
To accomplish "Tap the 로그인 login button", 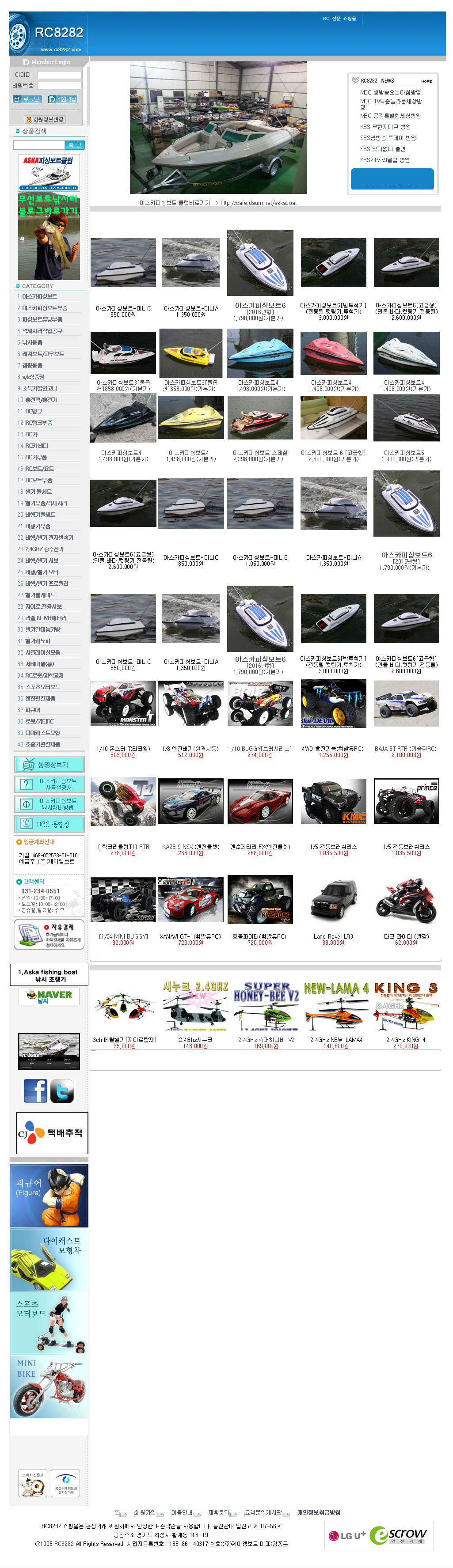I will pos(27,99).
